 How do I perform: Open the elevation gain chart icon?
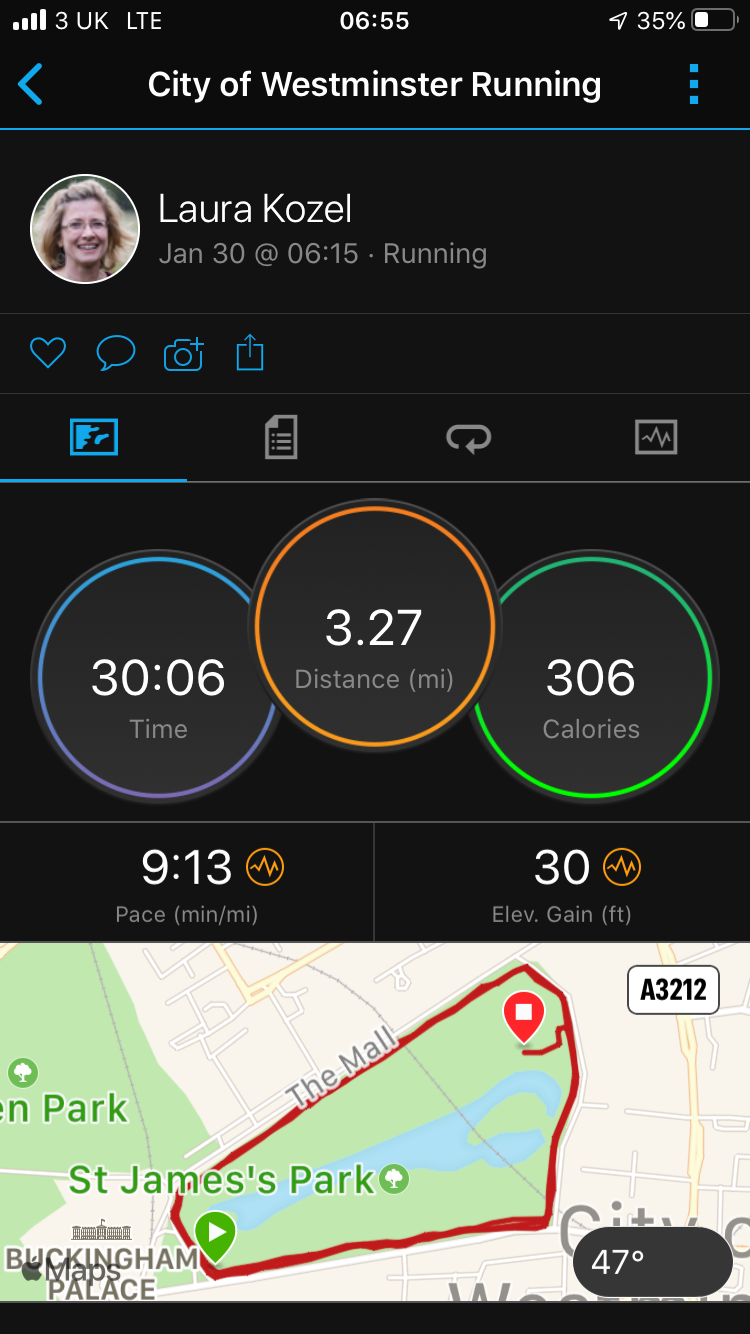click(621, 867)
